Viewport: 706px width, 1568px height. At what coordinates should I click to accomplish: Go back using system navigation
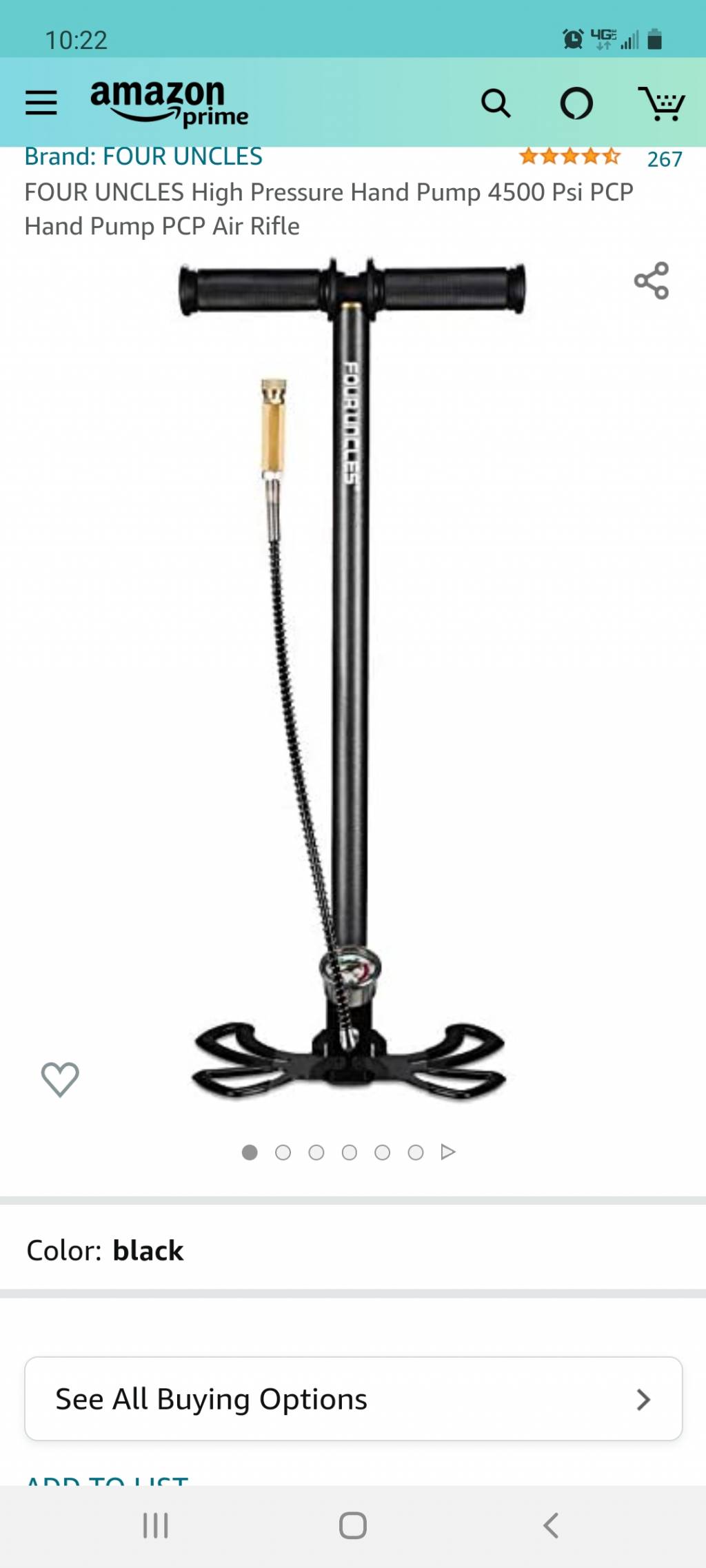(x=550, y=1526)
